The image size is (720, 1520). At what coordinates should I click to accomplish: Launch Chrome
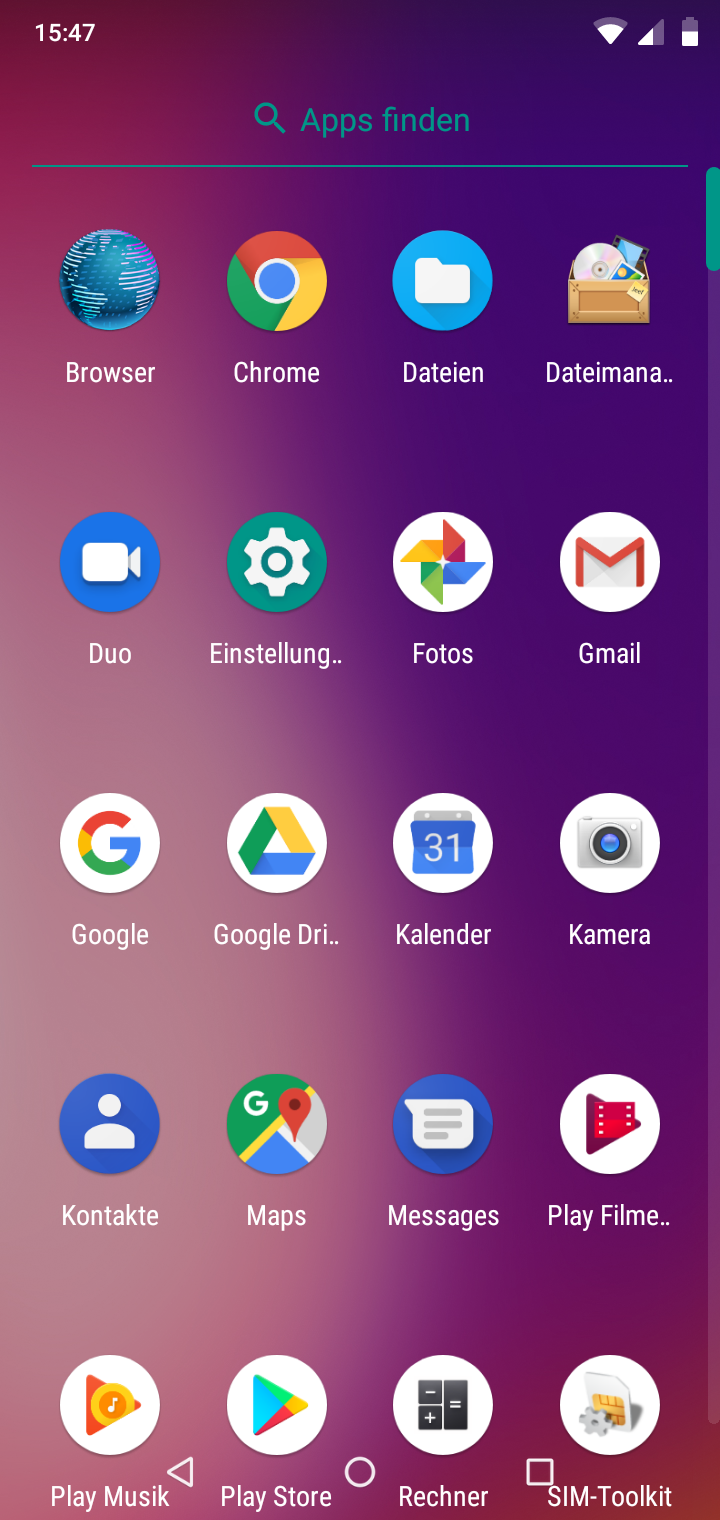(x=277, y=281)
